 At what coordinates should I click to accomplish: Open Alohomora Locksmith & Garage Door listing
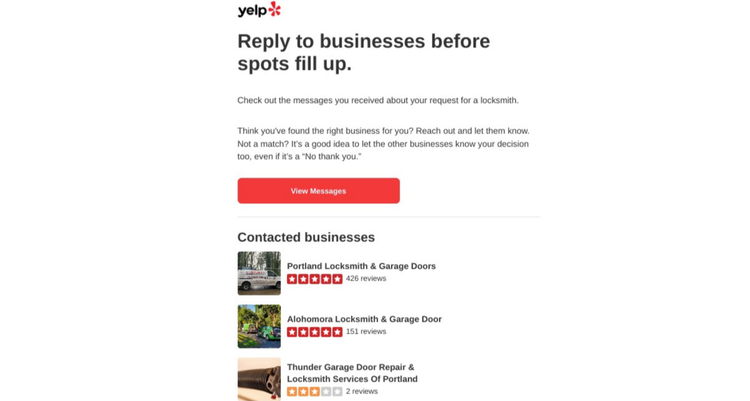[x=364, y=319]
